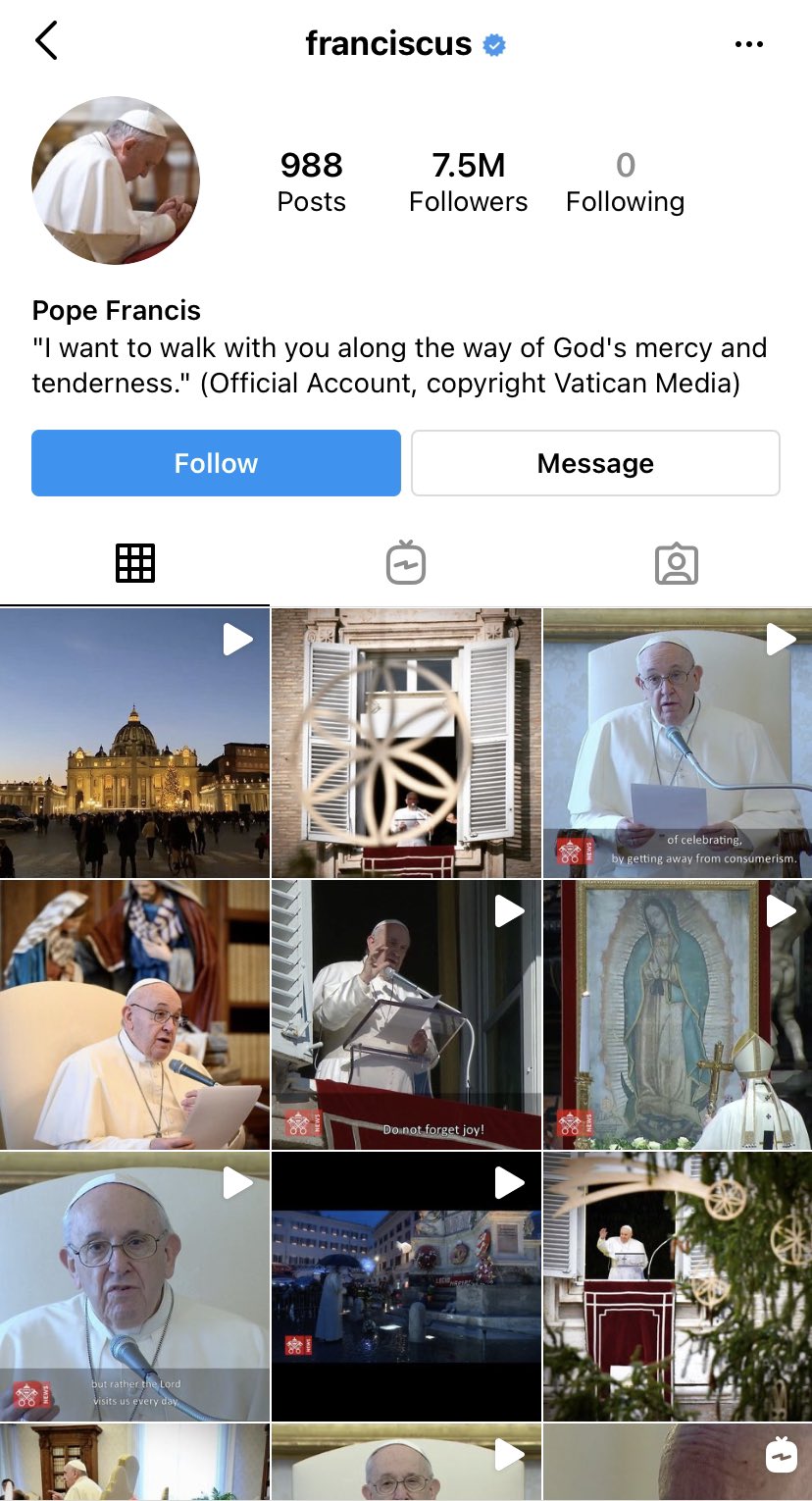812x1501 pixels.
Task: Open the 'getting away from consumerism' video
Action: (678, 743)
